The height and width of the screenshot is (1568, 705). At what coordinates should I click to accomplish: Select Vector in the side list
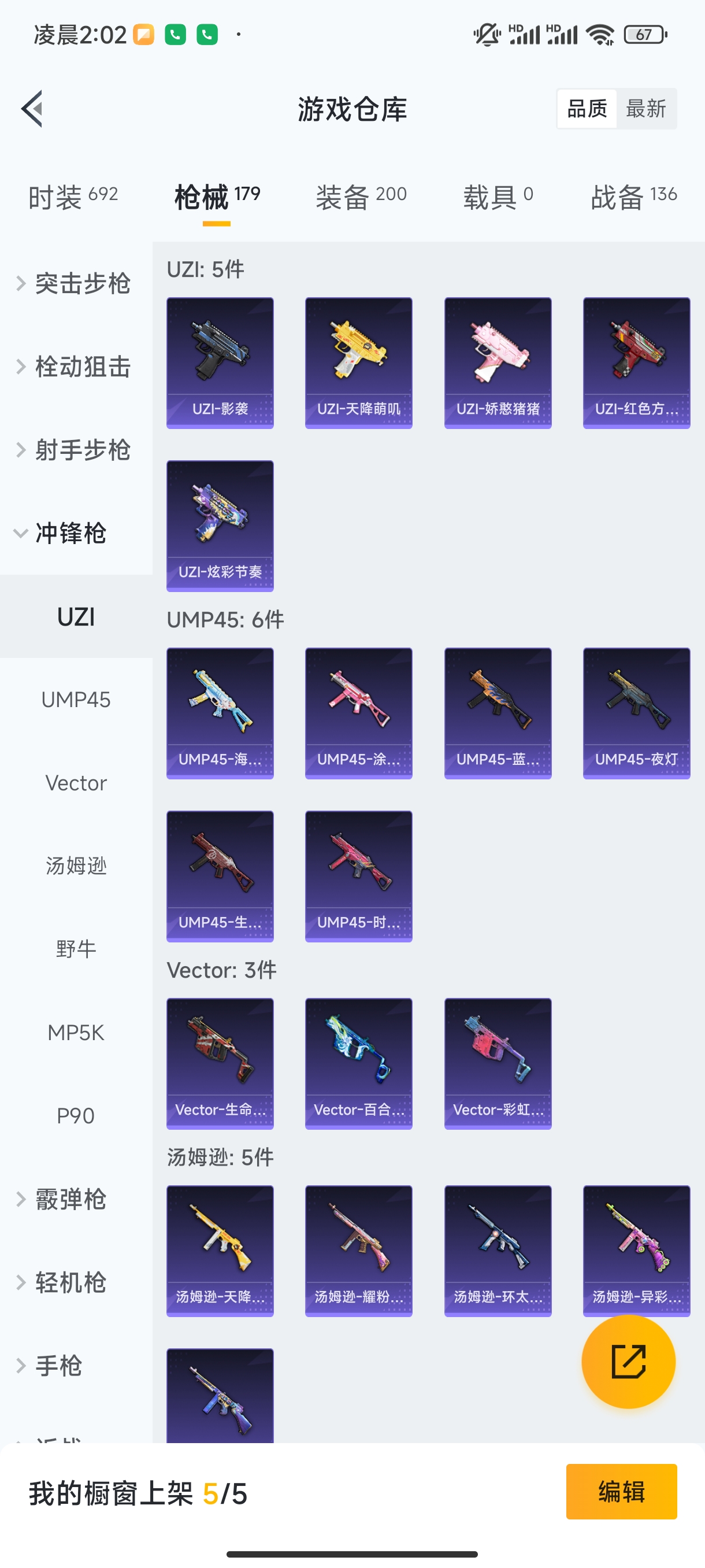click(x=76, y=783)
